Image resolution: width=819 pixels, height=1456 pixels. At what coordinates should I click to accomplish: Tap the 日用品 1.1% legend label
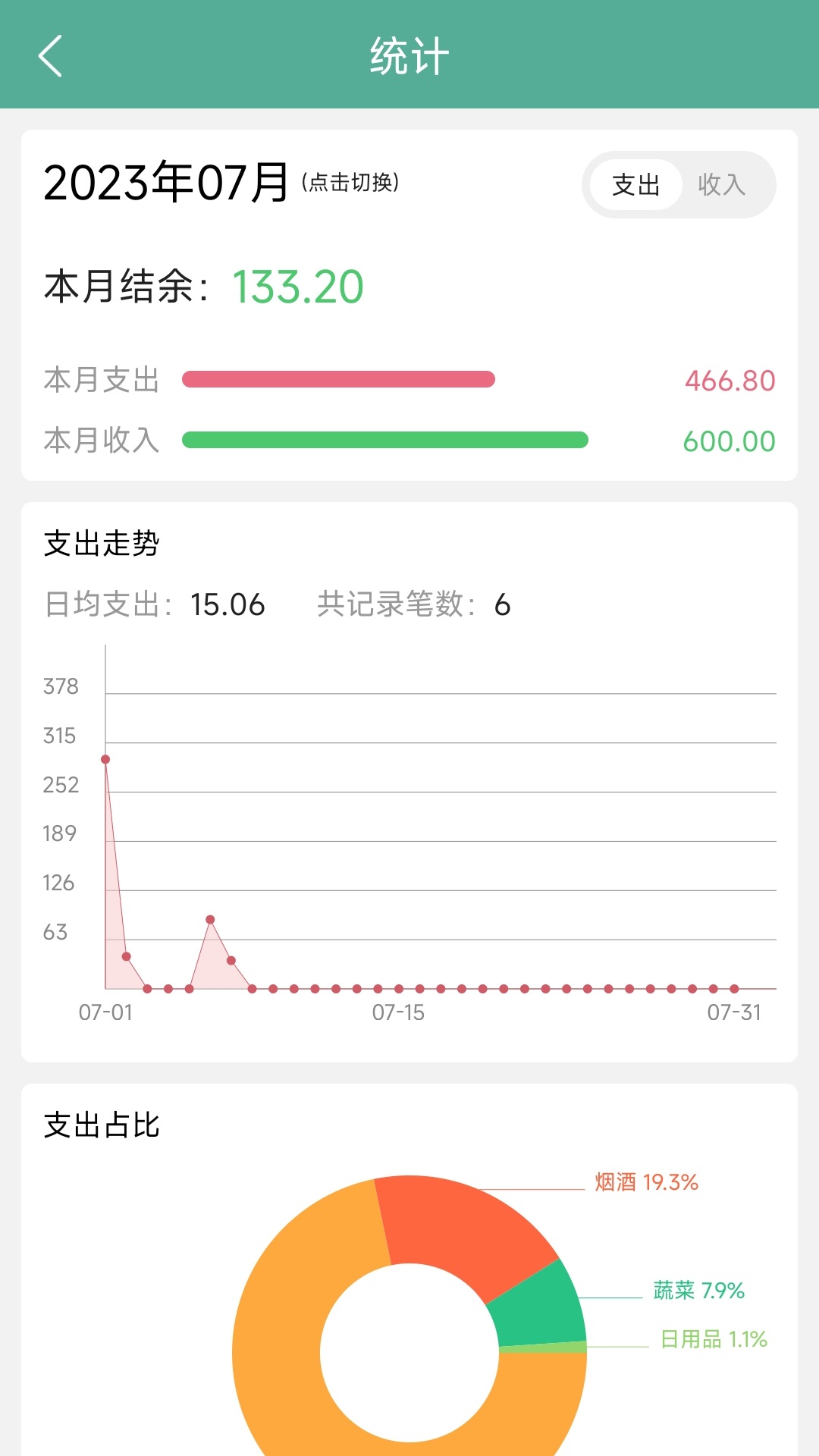[x=714, y=1338]
